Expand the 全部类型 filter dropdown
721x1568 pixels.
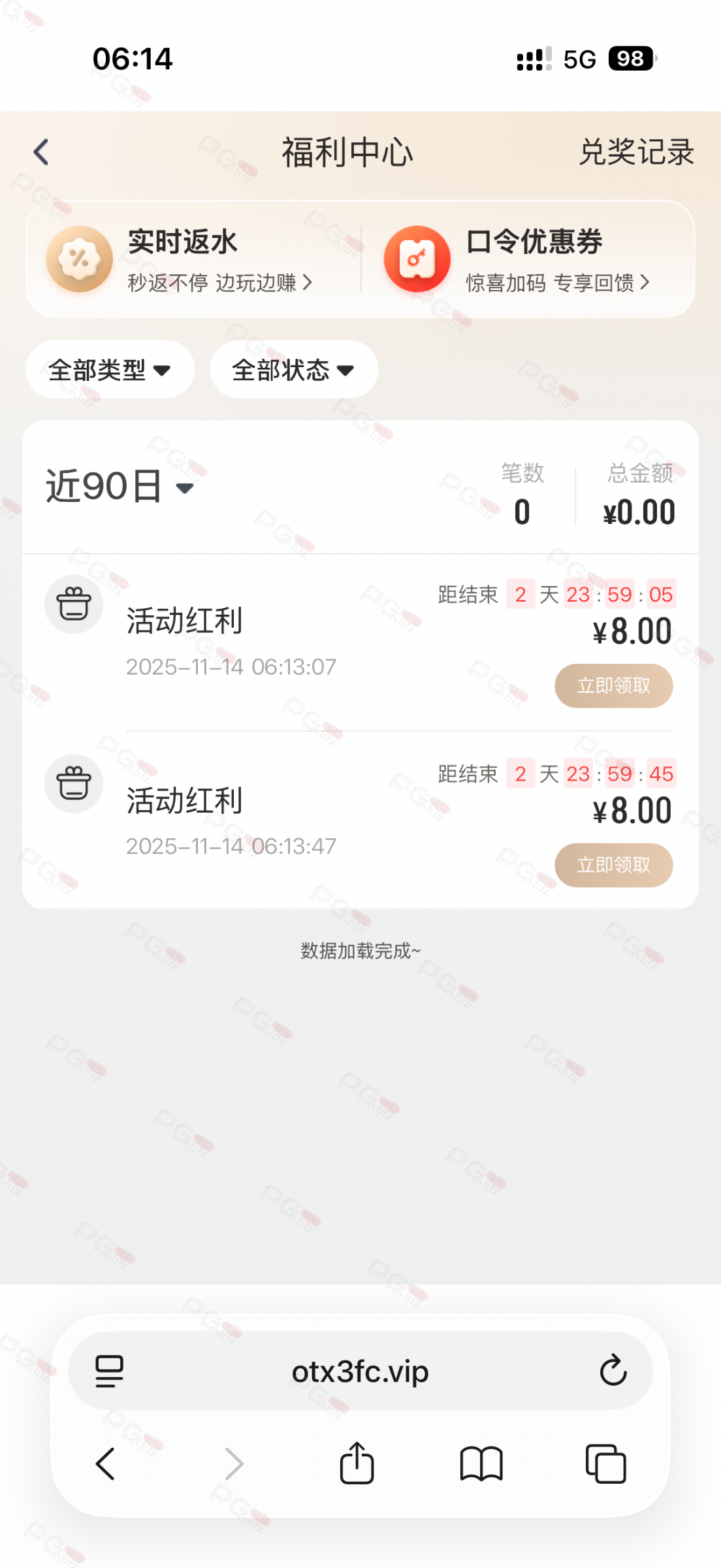click(x=110, y=370)
